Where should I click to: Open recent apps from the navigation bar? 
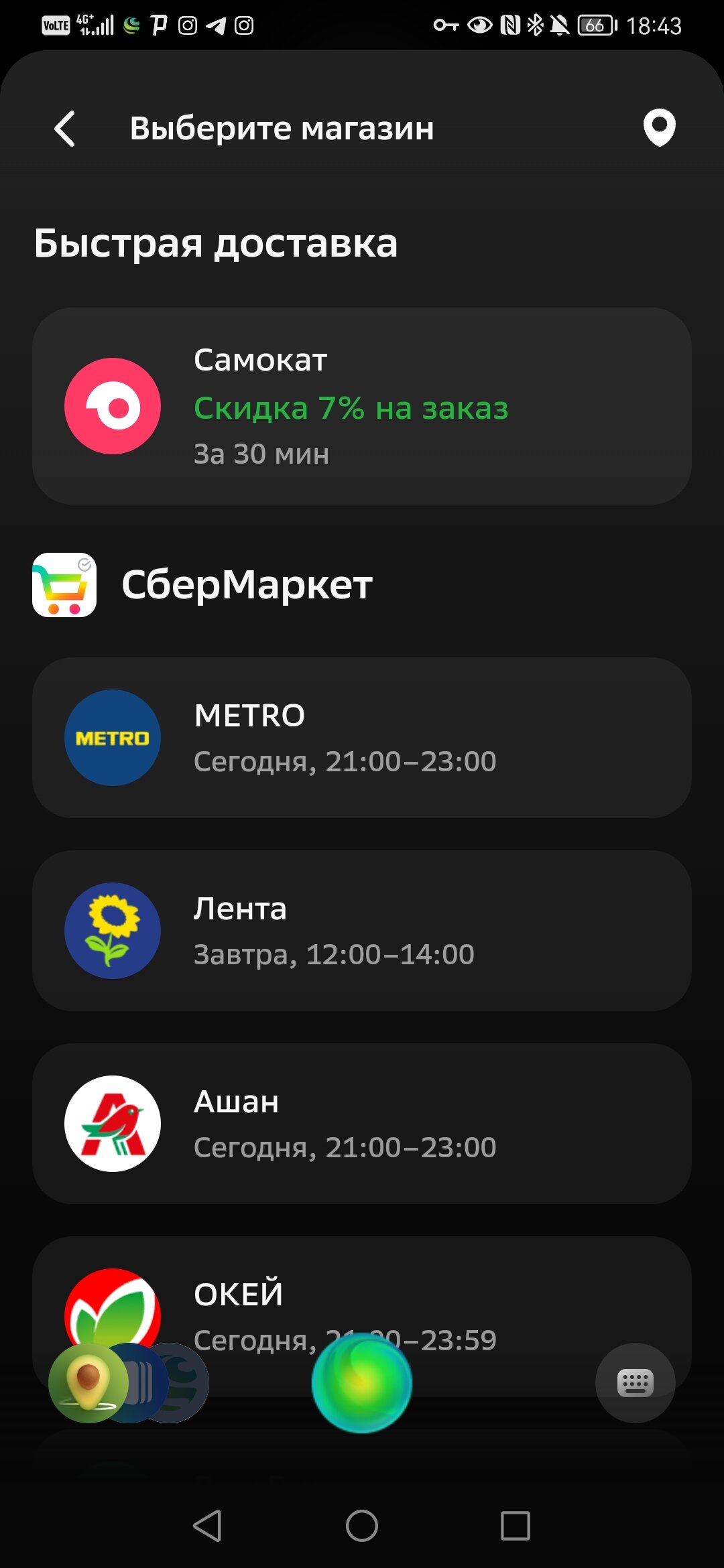click(516, 1526)
